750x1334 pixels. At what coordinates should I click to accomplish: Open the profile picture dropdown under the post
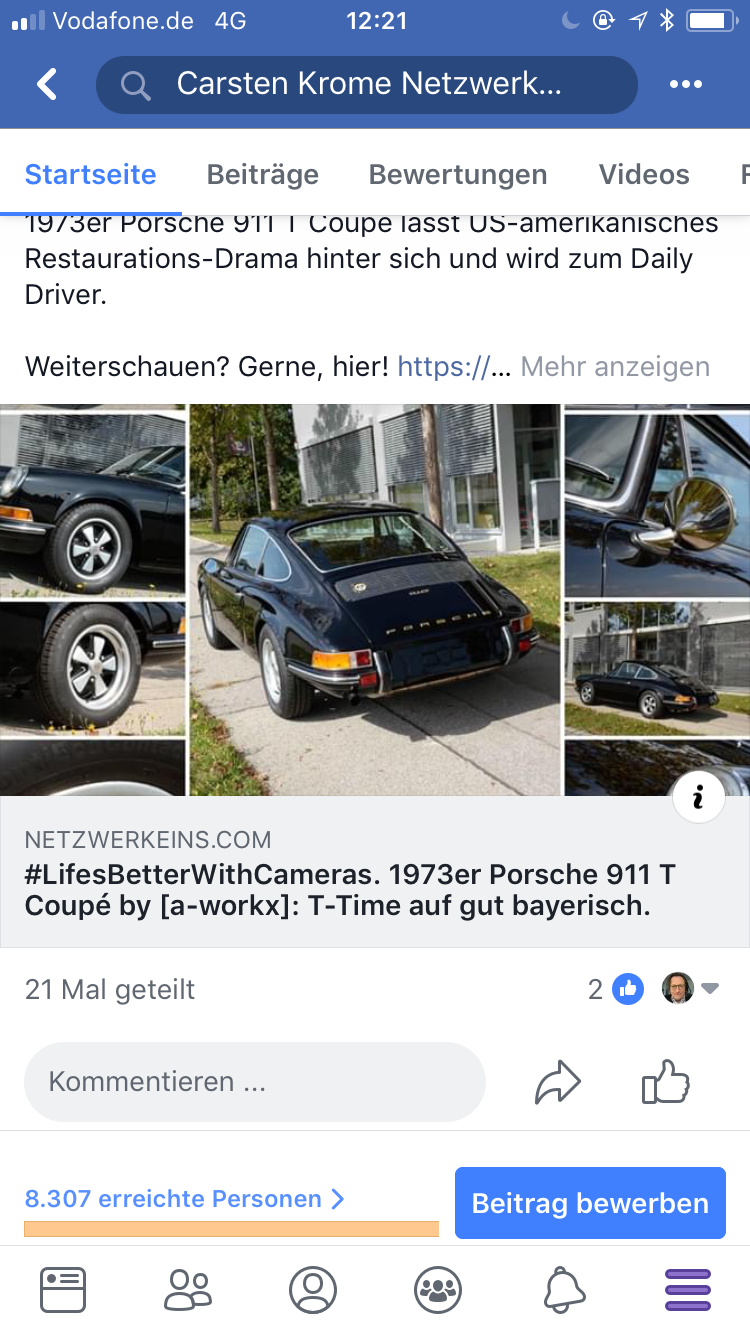(x=691, y=989)
